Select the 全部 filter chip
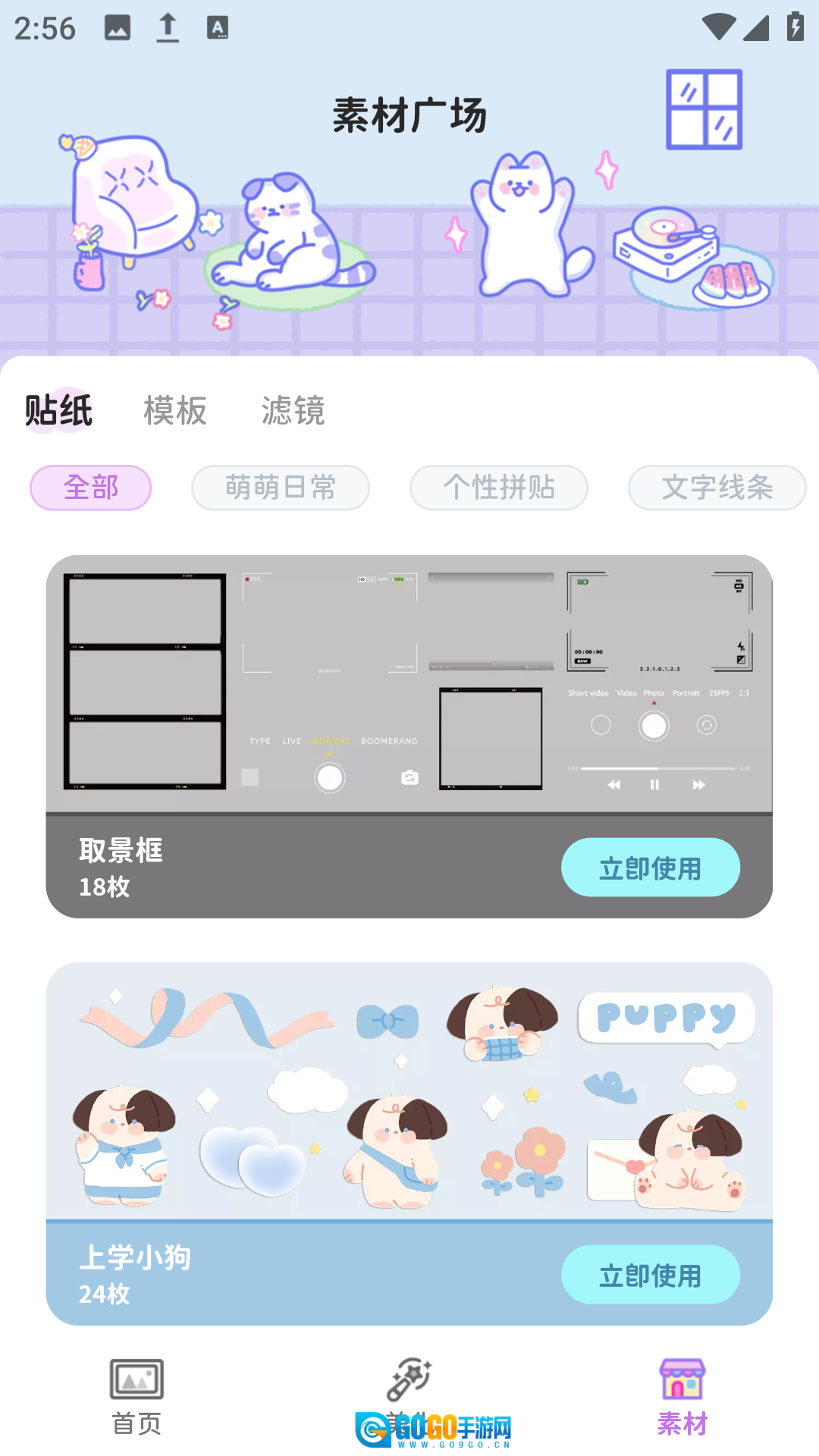 tap(91, 488)
